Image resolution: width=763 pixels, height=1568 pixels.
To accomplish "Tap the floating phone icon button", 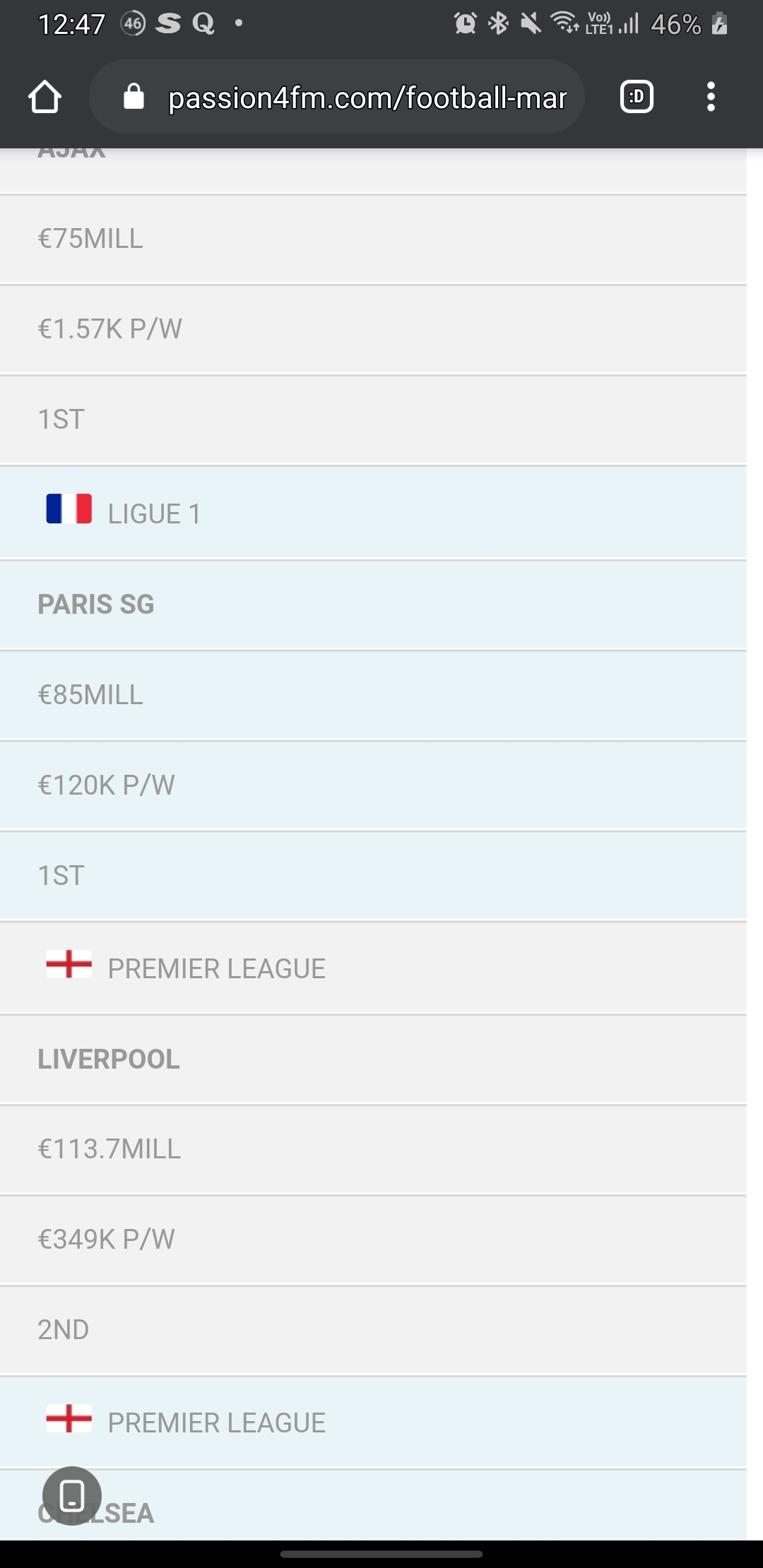I will click(x=72, y=1495).
